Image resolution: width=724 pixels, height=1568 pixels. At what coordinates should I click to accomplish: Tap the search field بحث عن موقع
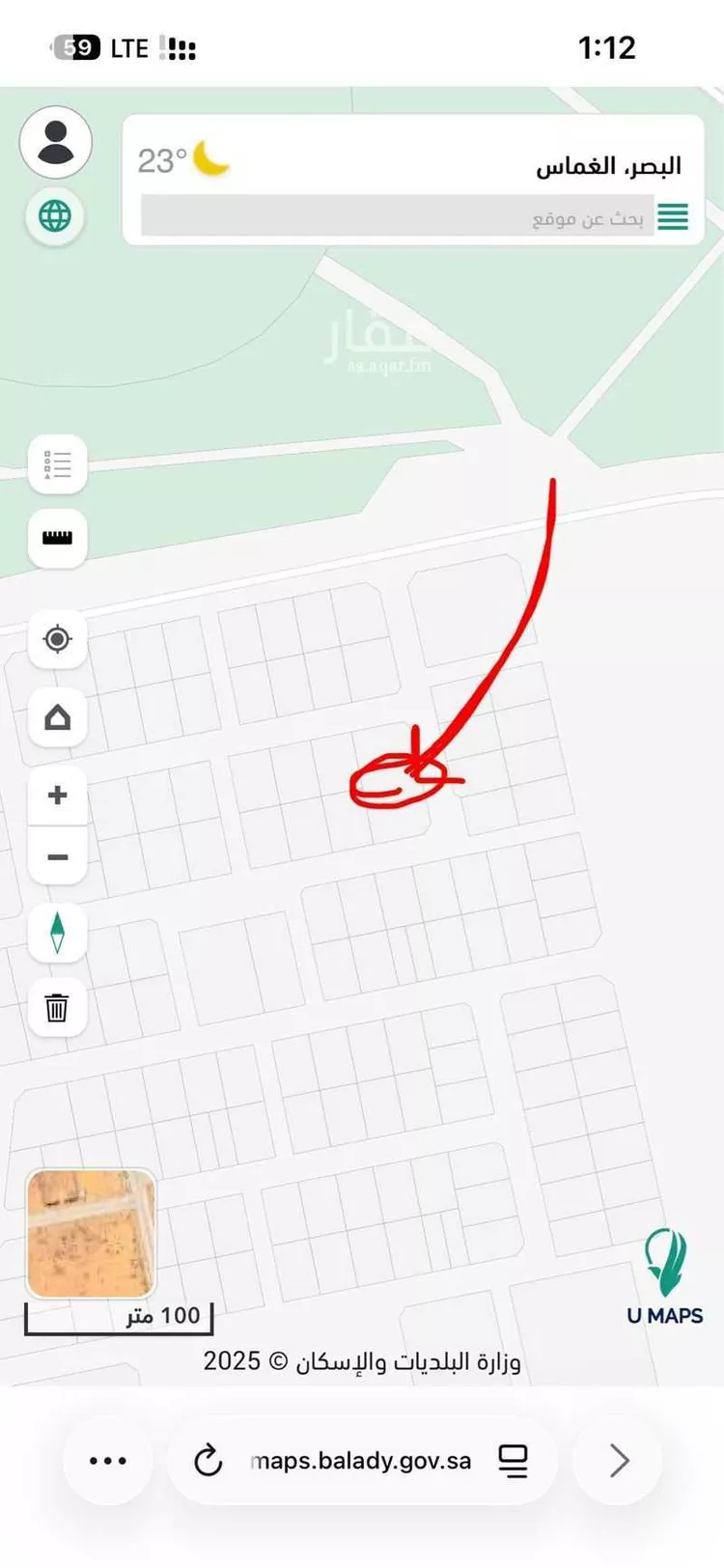tap(405, 216)
